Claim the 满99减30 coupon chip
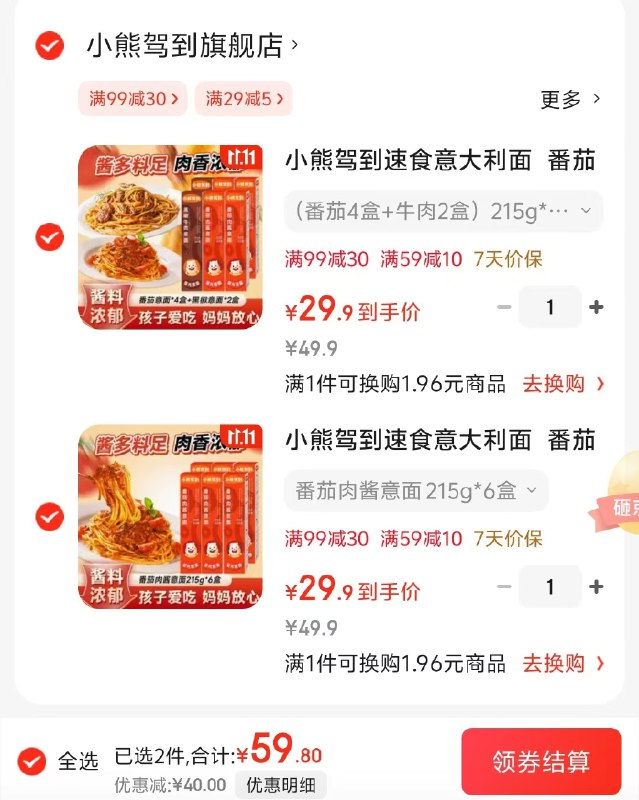 point(133,98)
